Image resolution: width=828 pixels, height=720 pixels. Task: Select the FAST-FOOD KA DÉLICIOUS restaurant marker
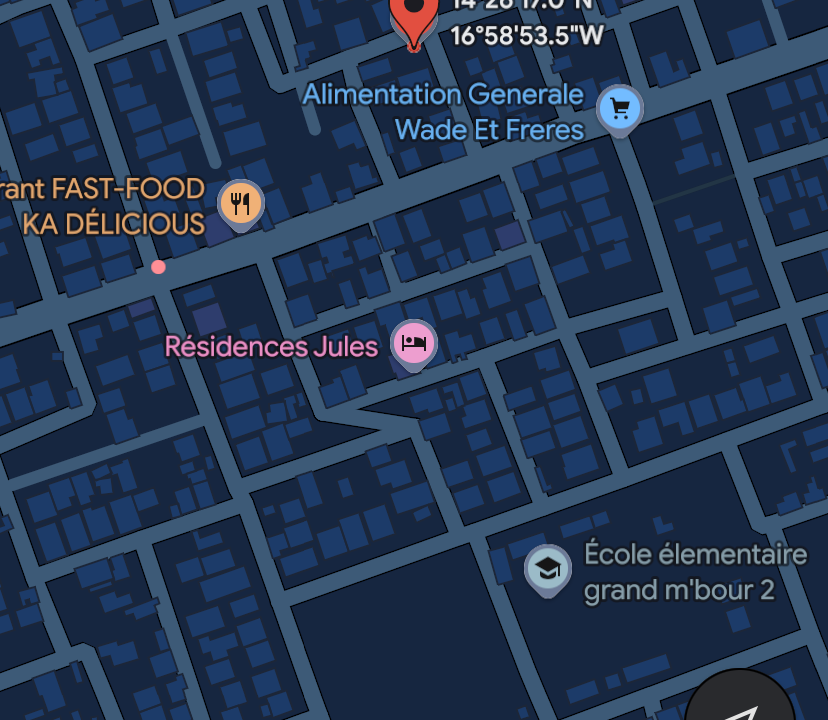240,203
